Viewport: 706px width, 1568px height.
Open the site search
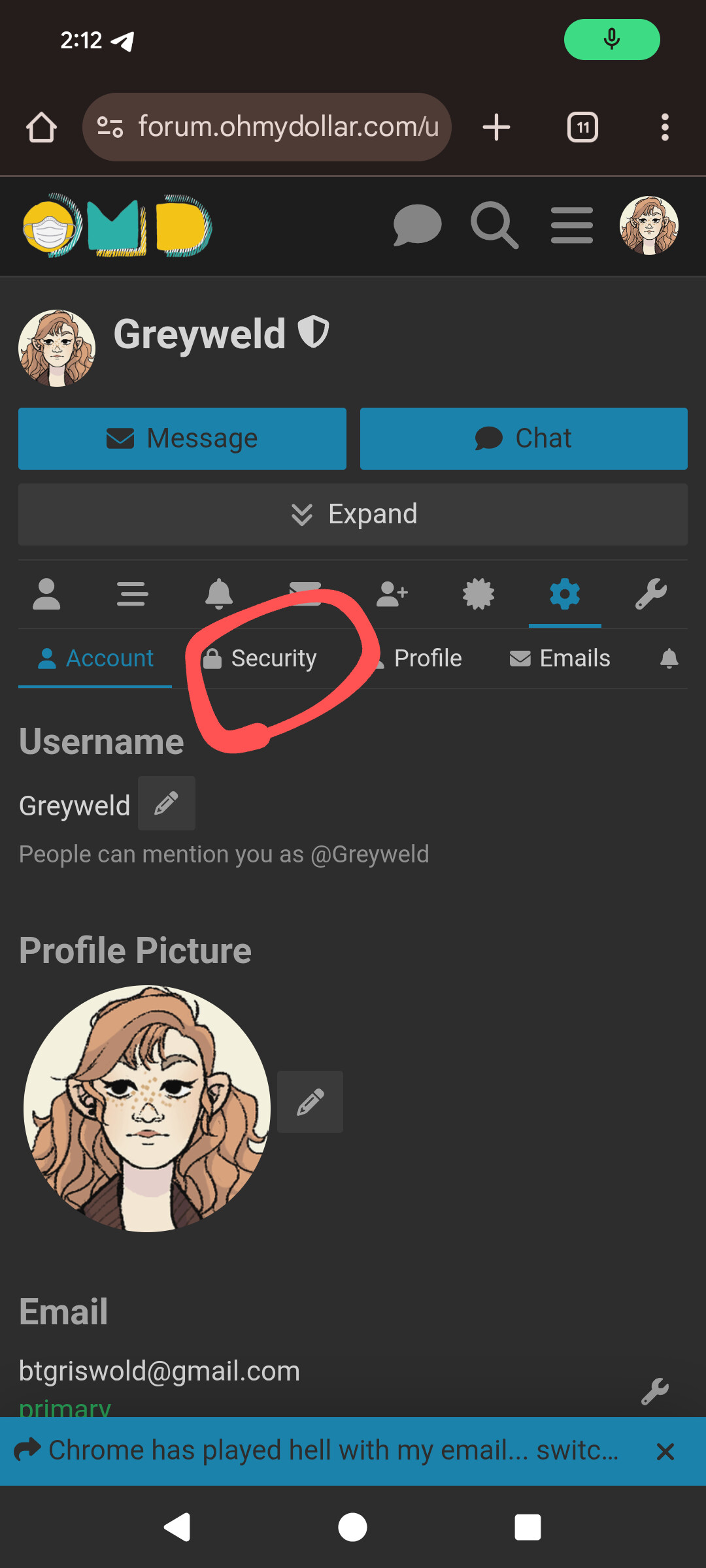pos(494,225)
